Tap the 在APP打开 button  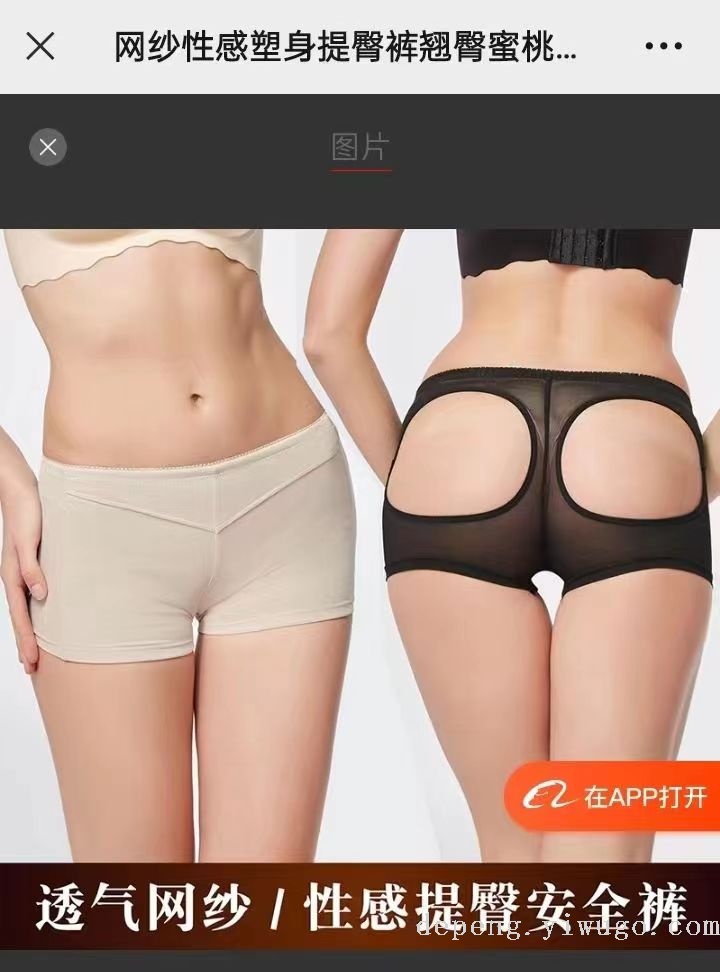(611, 797)
